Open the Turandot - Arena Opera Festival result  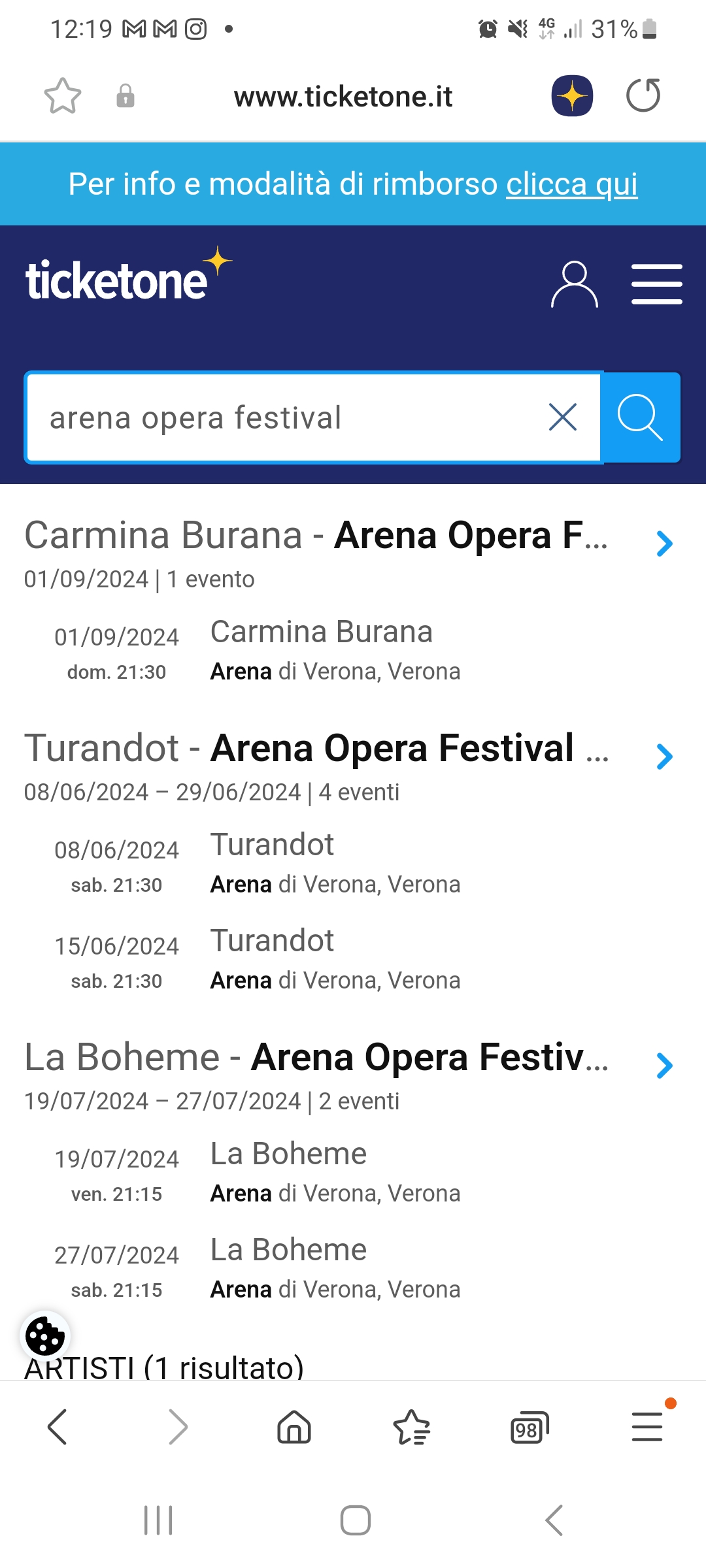tap(350, 766)
